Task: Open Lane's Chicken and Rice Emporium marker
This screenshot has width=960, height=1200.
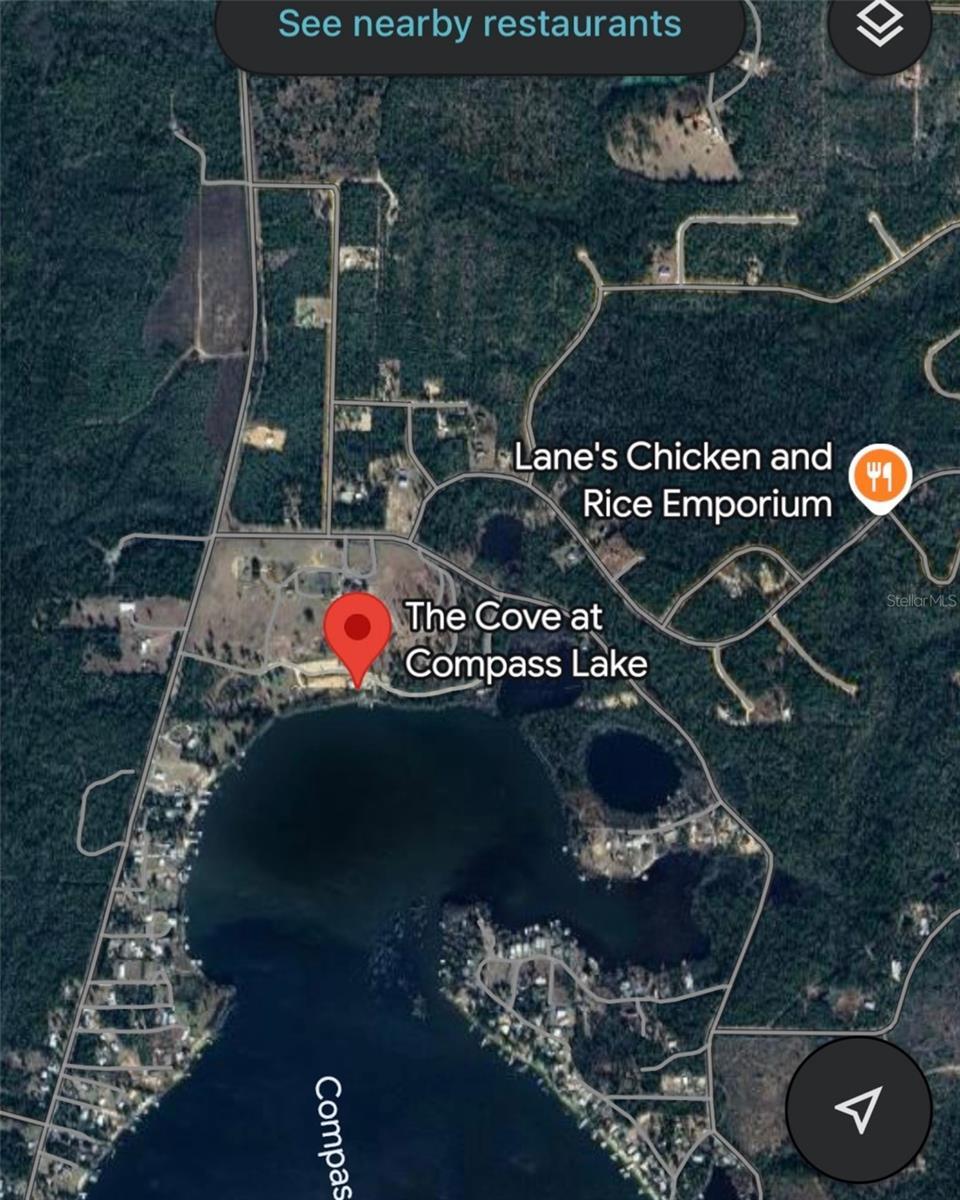Action: pos(880,478)
